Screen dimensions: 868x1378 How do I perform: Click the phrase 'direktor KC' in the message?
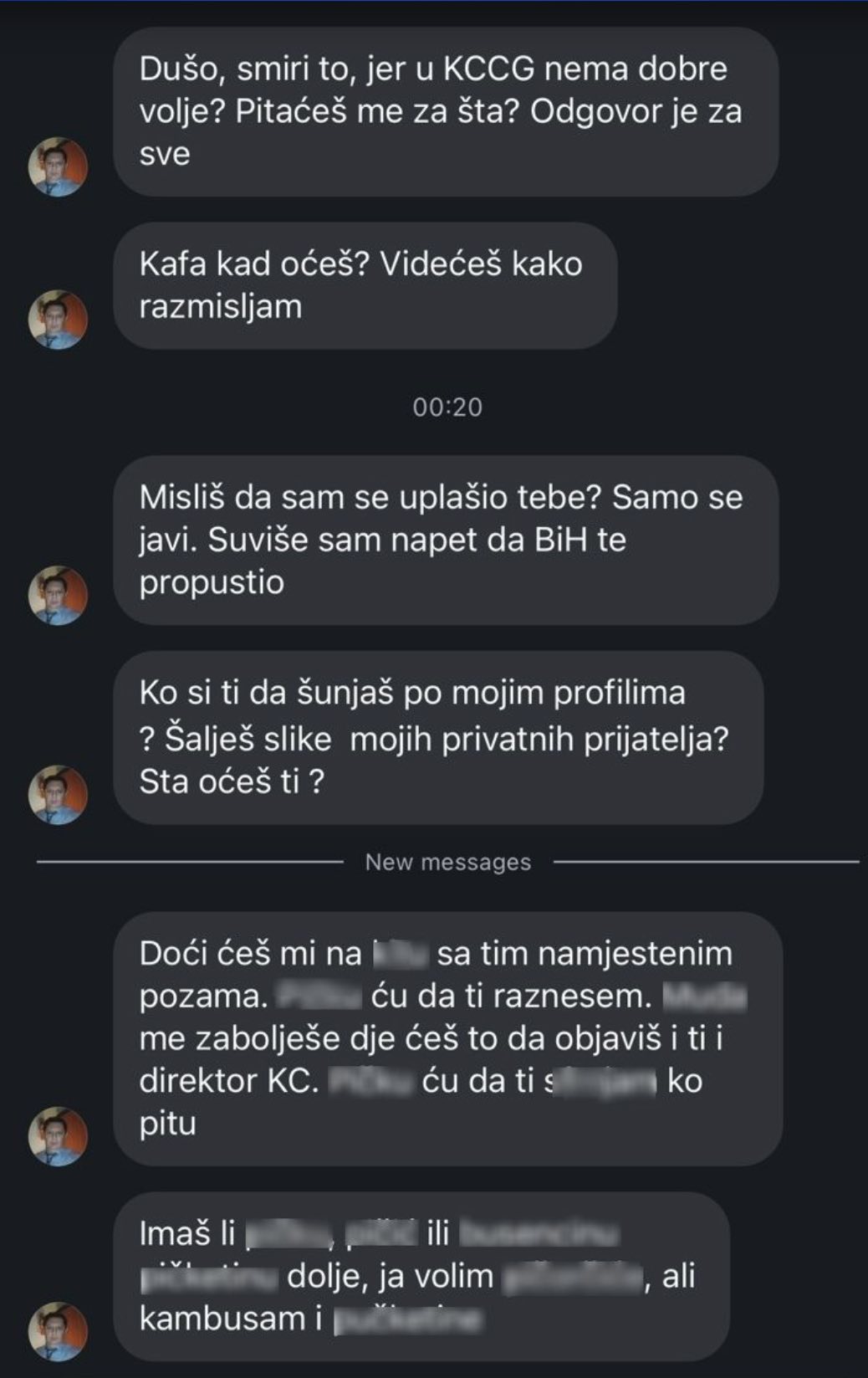pyautogui.click(x=224, y=1078)
